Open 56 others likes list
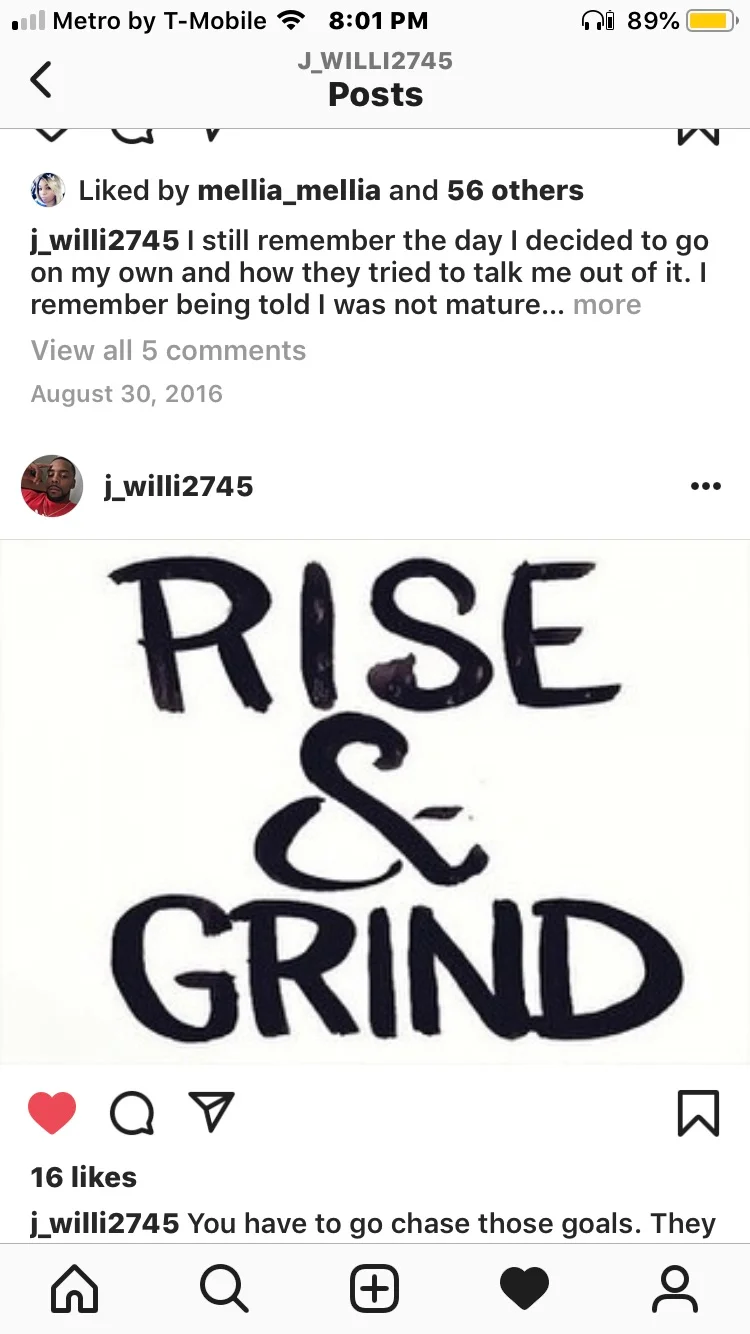Viewport: 750px width, 1334px height. [x=515, y=190]
